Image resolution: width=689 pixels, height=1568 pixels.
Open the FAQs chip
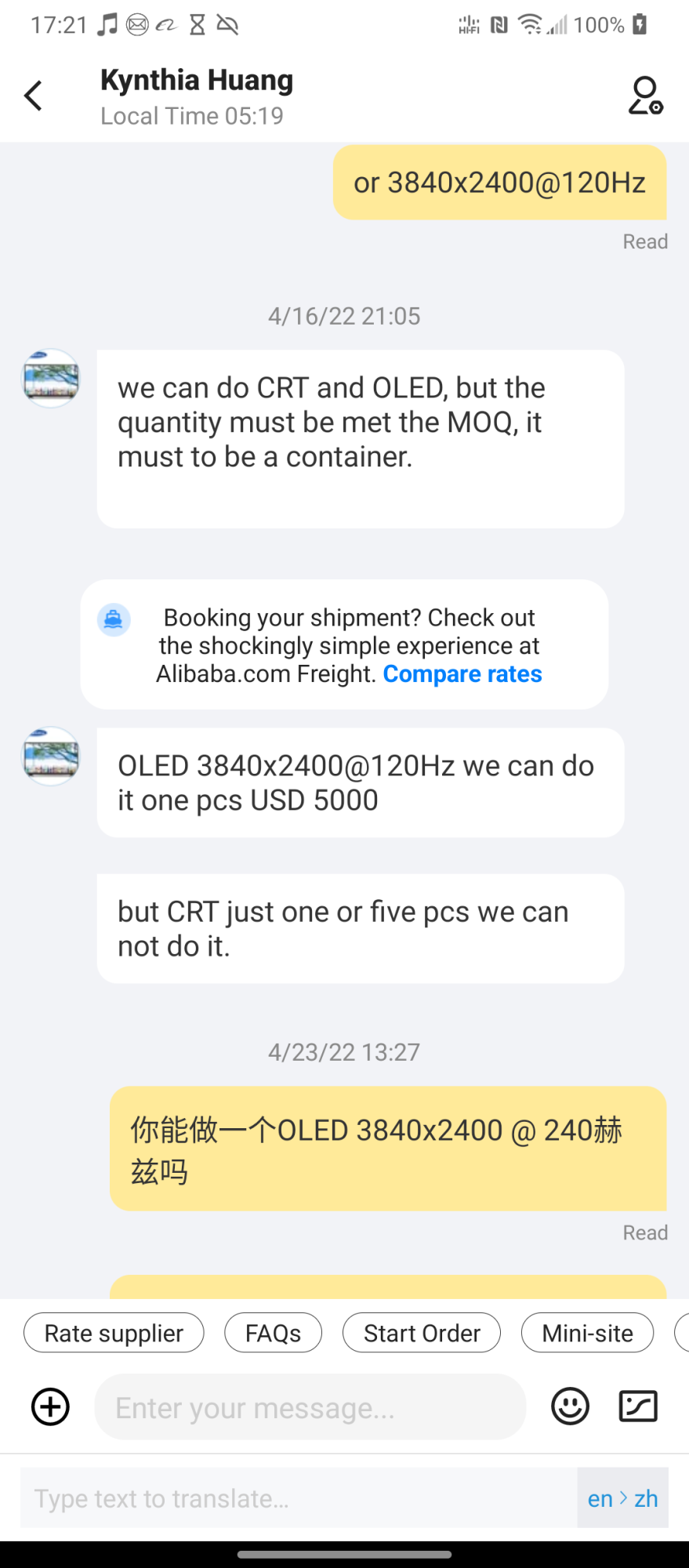click(273, 1333)
